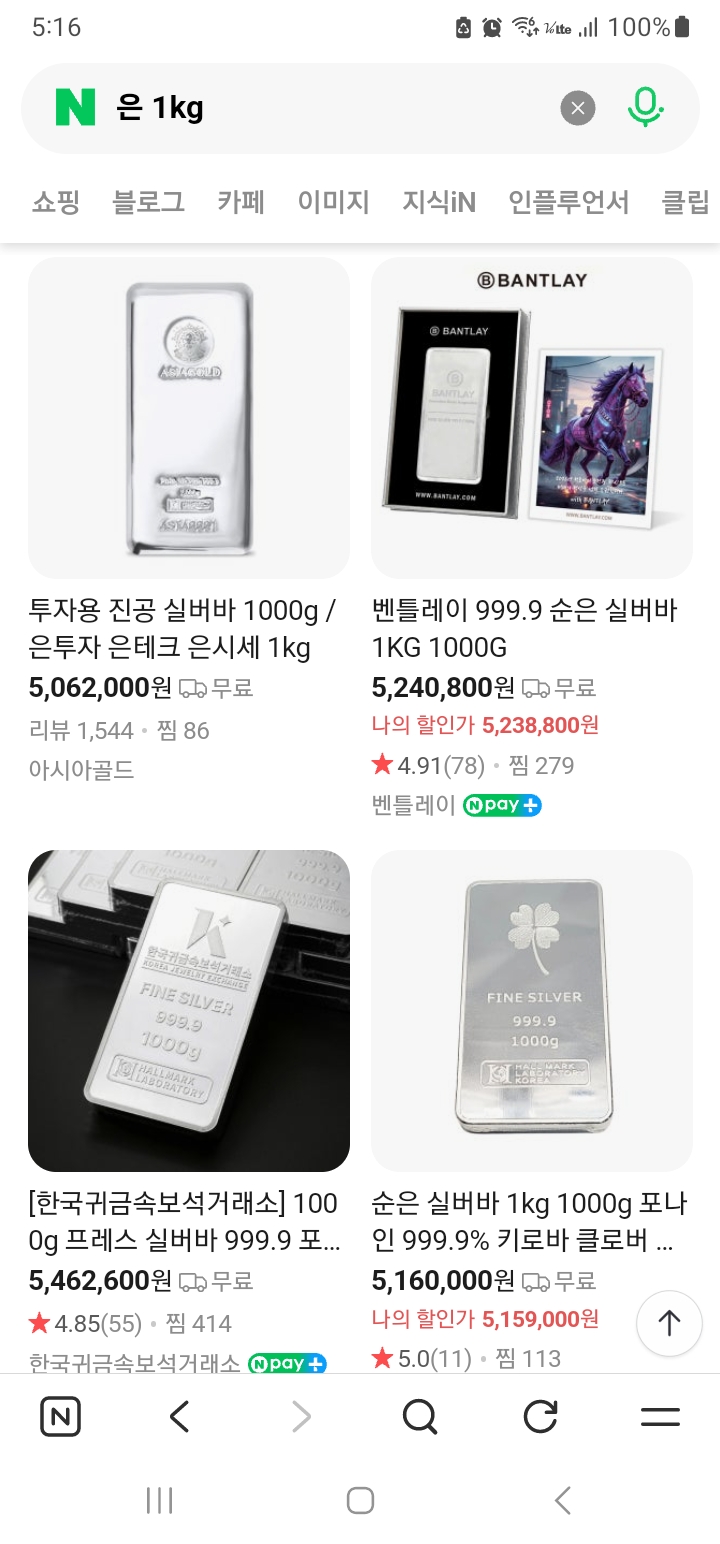
Task: Go back in the browser toolbar
Action: (x=180, y=1416)
